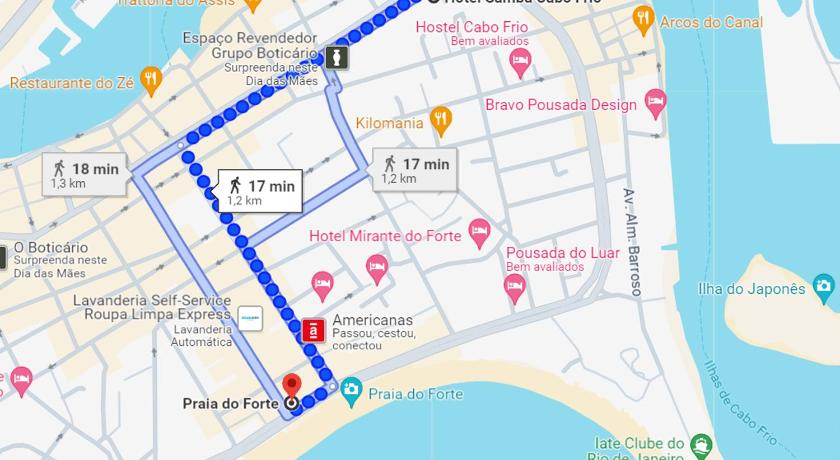Image resolution: width=840 pixels, height=460 pixels.
Task: Open Restaurante do Zé place marker
Action: click(x=151, y=81)
